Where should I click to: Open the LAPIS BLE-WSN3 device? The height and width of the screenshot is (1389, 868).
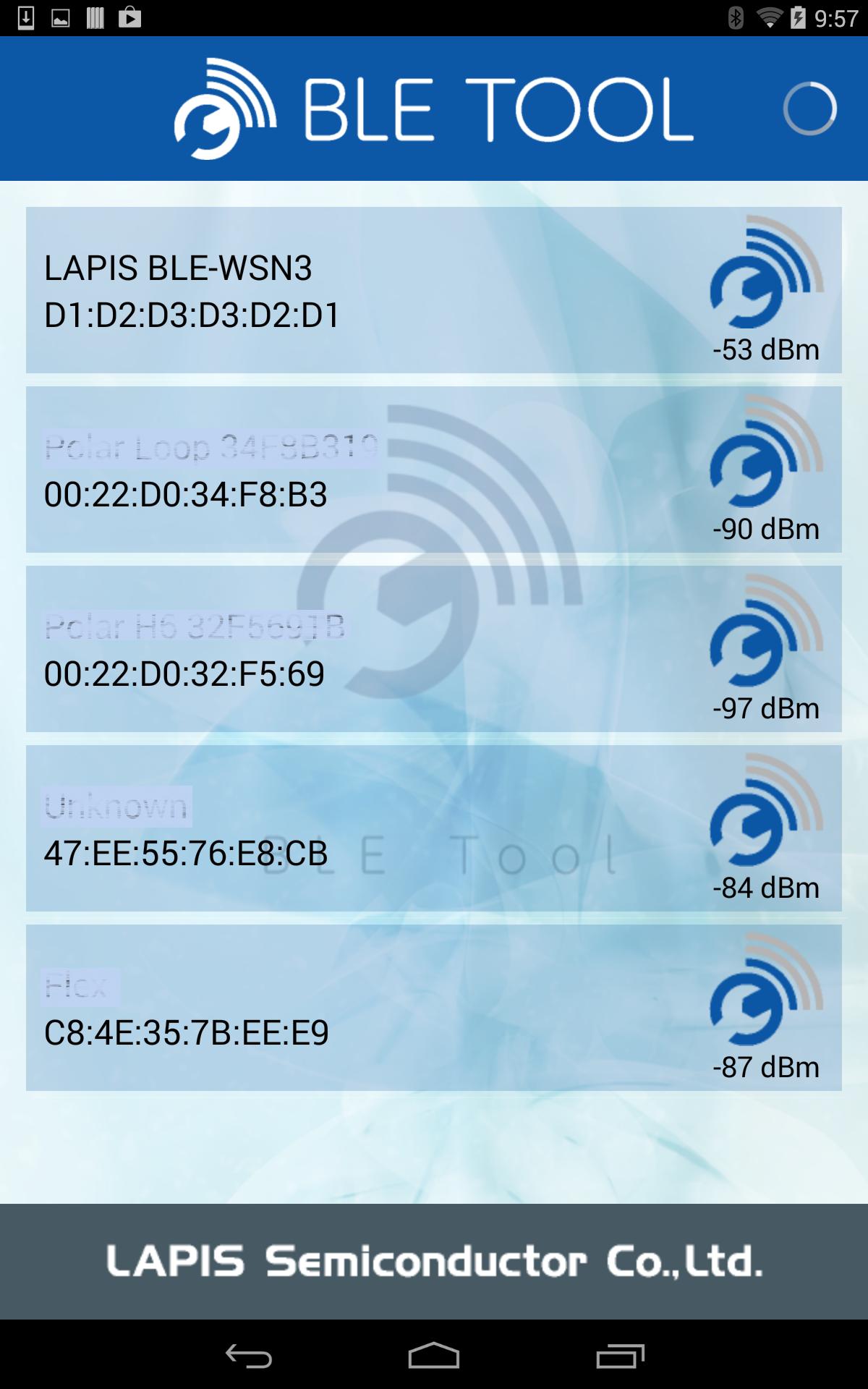(x=434, y=290)
